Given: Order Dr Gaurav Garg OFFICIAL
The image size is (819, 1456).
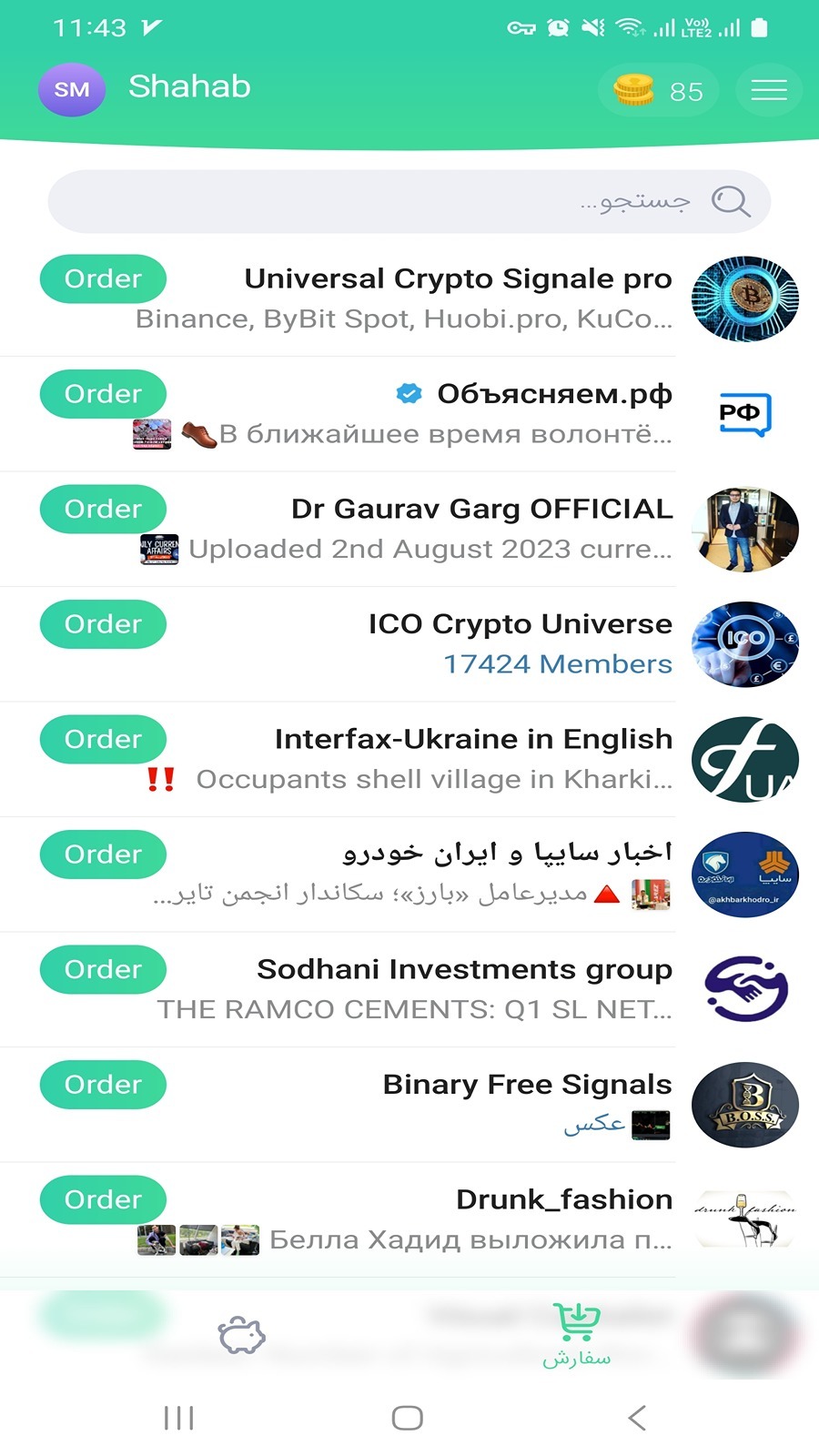Looking at the screenshot, I should [103, 509].
